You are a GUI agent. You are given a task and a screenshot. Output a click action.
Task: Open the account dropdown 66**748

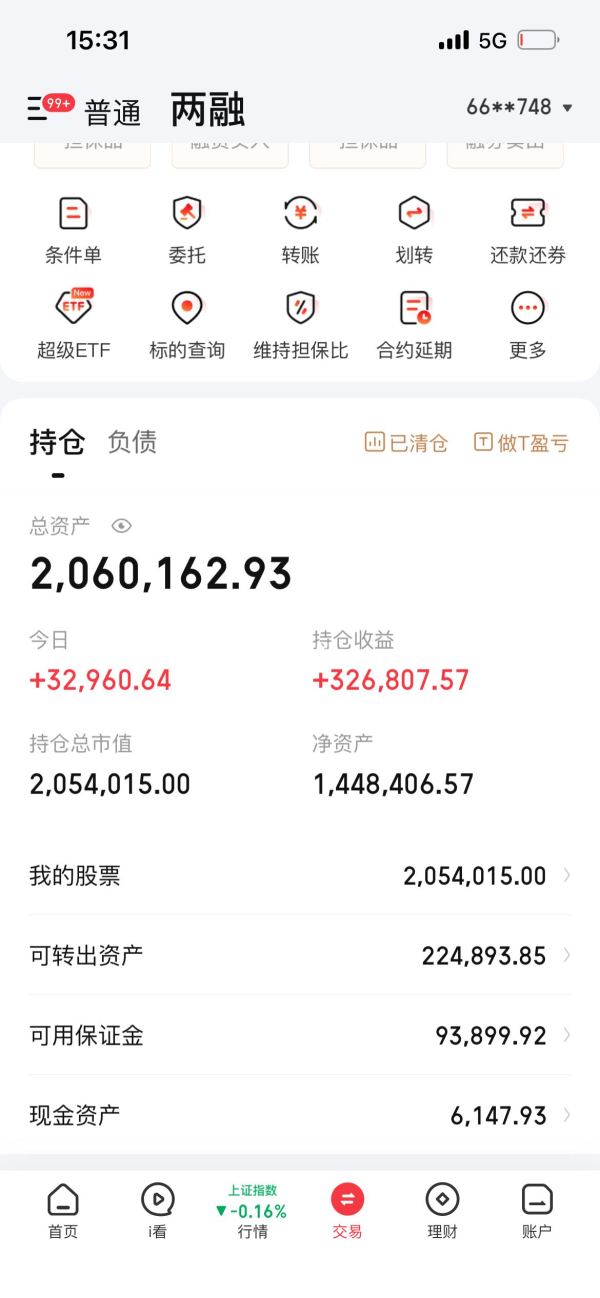point(519,107)
